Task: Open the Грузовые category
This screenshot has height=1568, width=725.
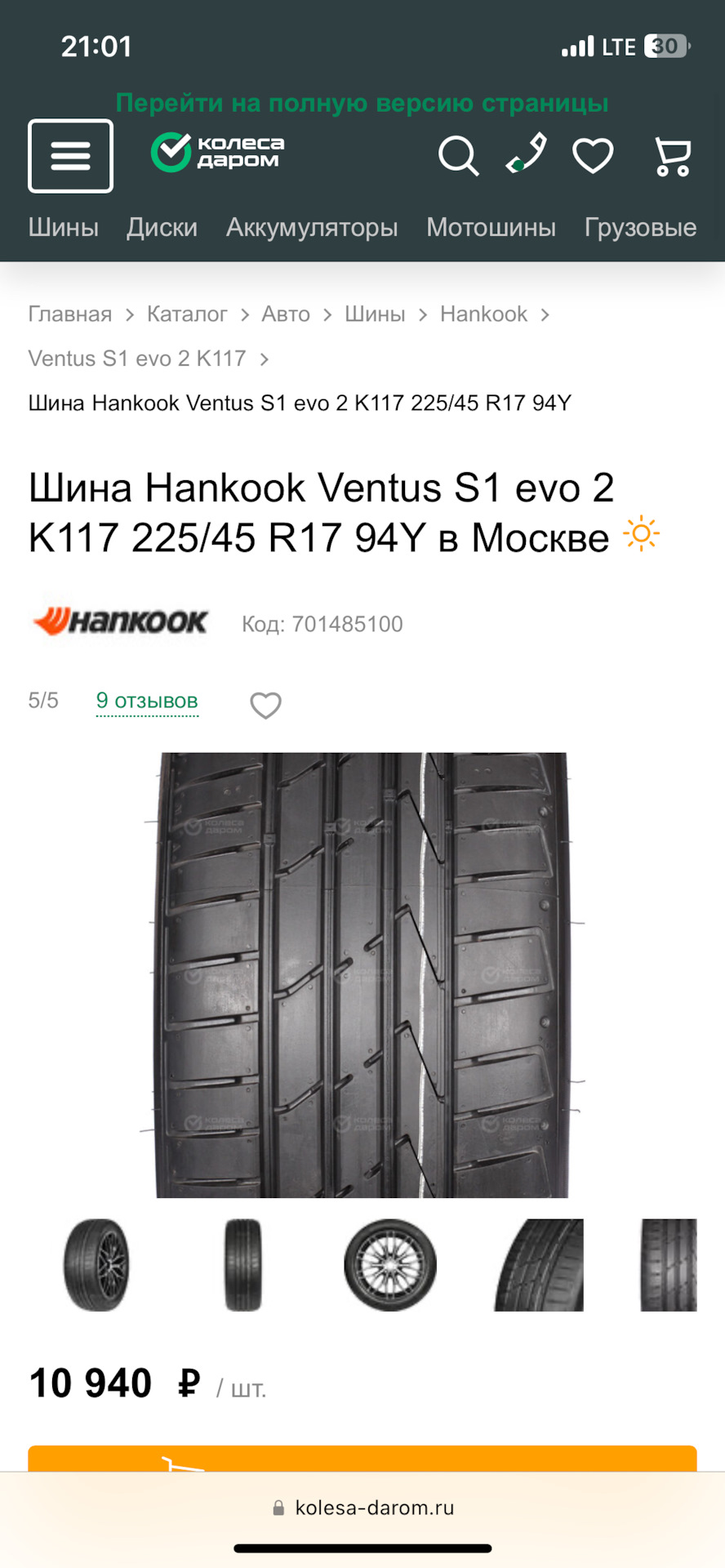Action: point(641,227)
